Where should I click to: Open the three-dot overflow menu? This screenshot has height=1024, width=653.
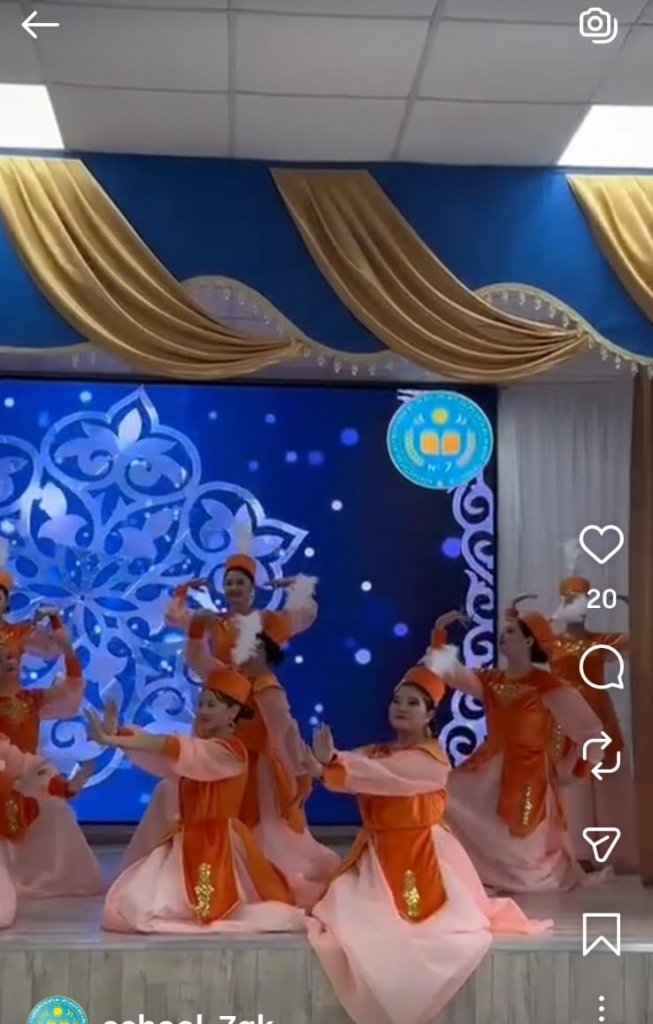pyautogui.click(x=601, y=1007)
